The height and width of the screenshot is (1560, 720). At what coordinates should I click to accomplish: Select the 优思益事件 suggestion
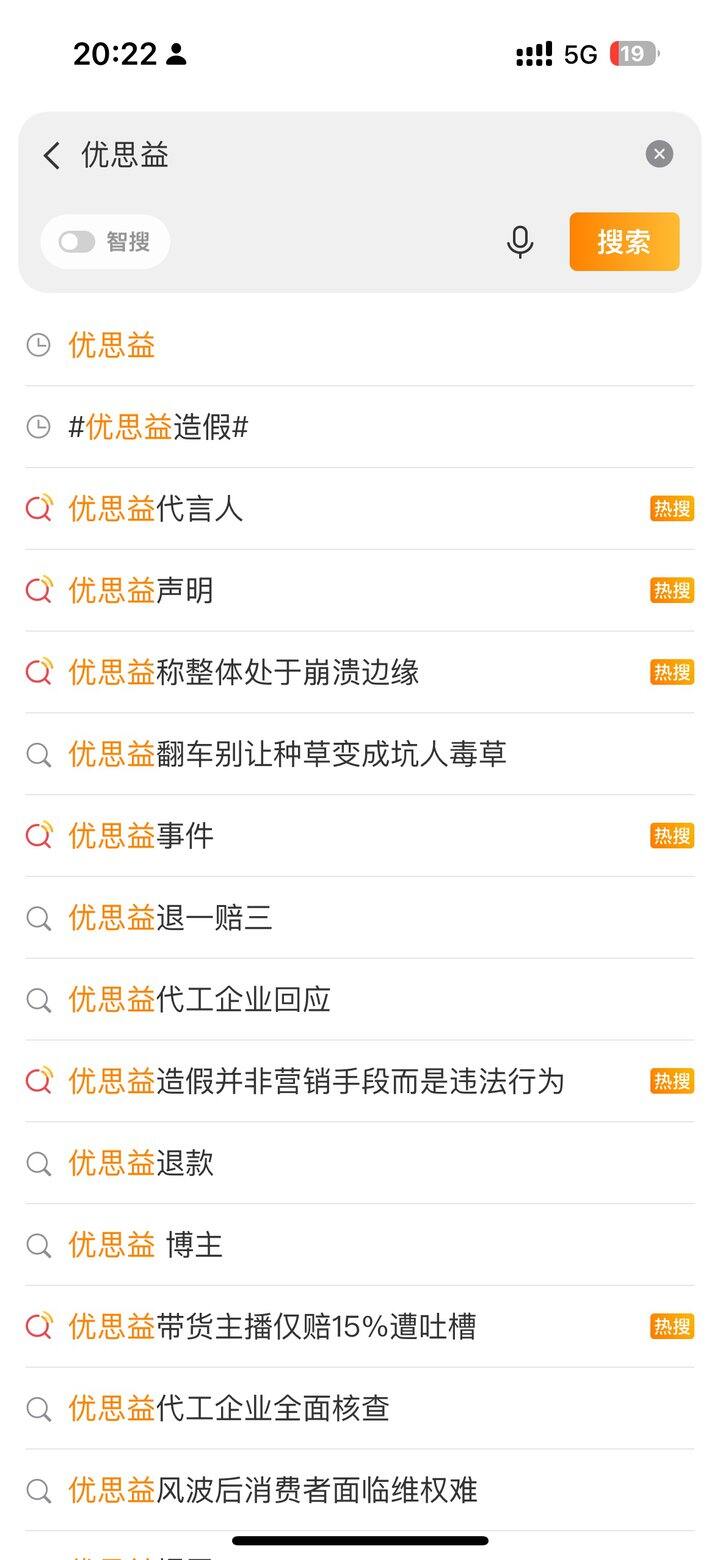click(140, 836)
